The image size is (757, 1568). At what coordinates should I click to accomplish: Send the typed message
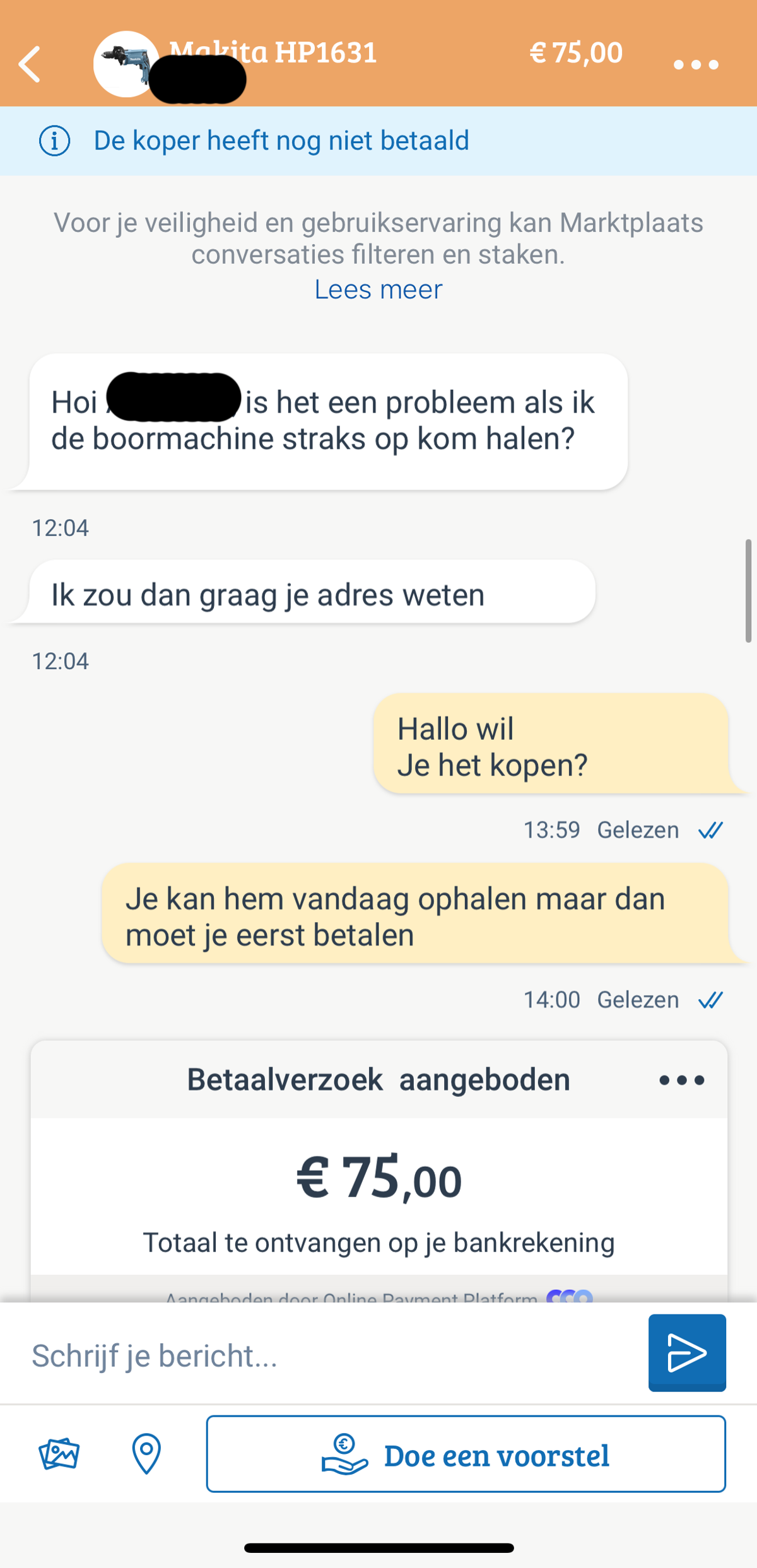686,1352
